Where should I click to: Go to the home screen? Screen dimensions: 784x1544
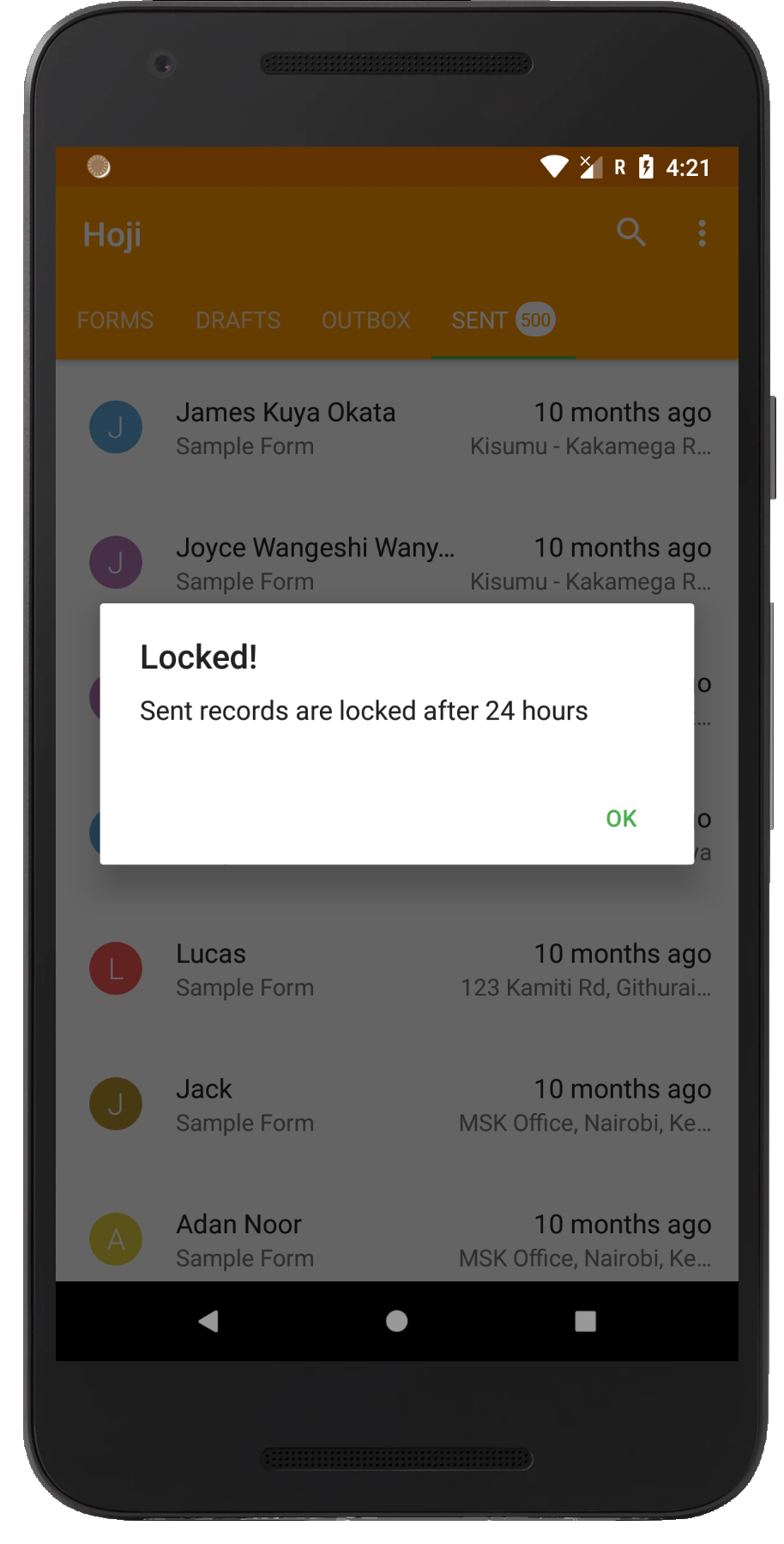click(396, 1321)
